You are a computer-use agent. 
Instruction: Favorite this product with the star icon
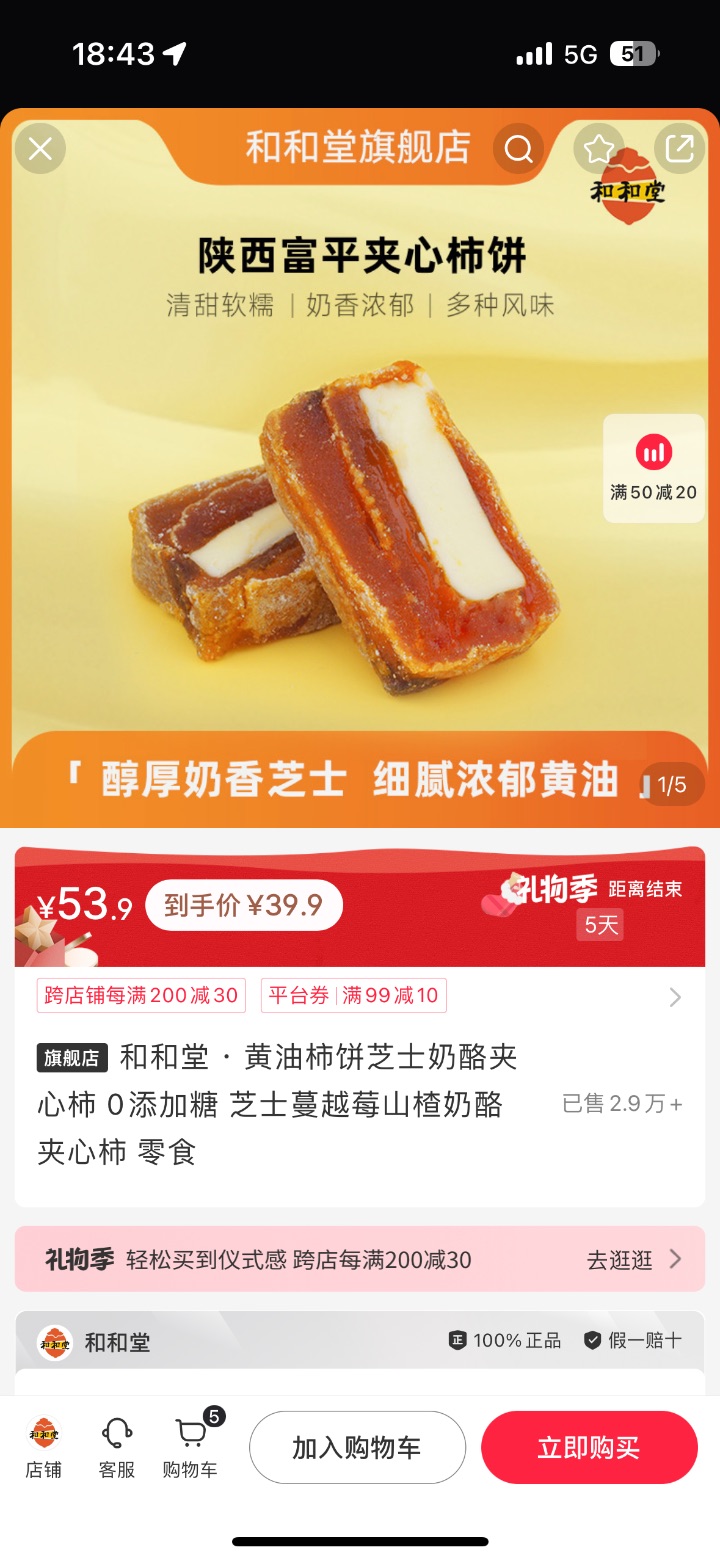coord(599,150)
